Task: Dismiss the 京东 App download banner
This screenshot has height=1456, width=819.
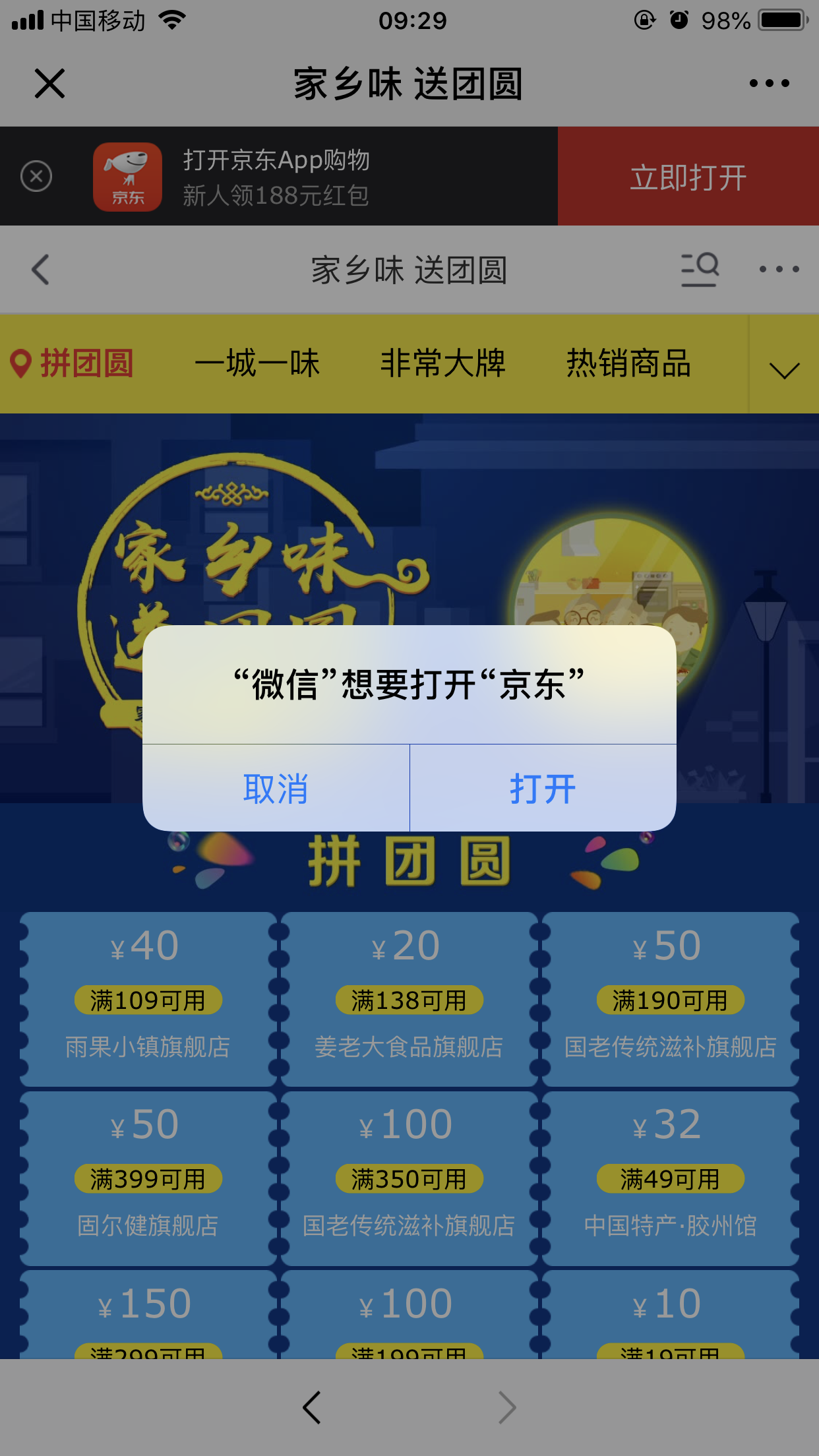Action: click(36, 176)
